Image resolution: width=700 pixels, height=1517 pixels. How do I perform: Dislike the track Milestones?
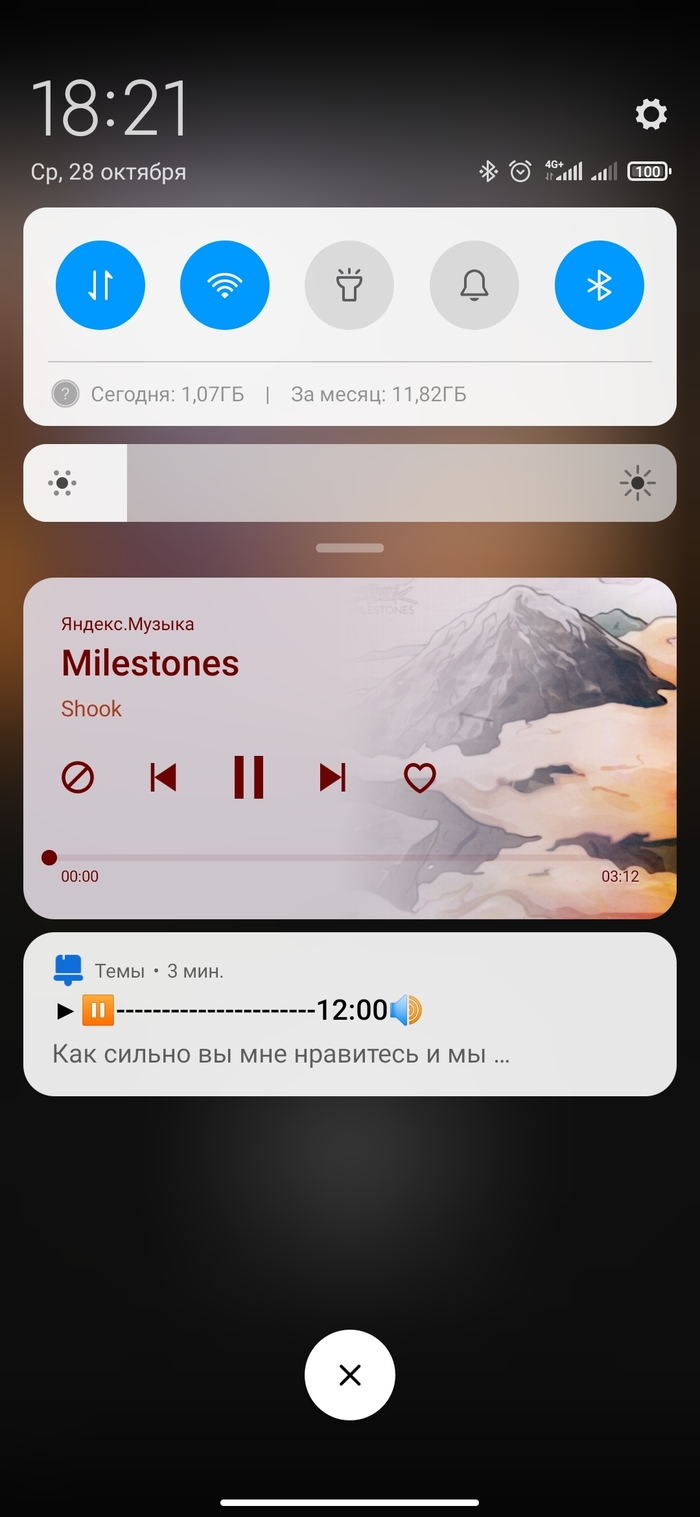[x=78, y=777]
